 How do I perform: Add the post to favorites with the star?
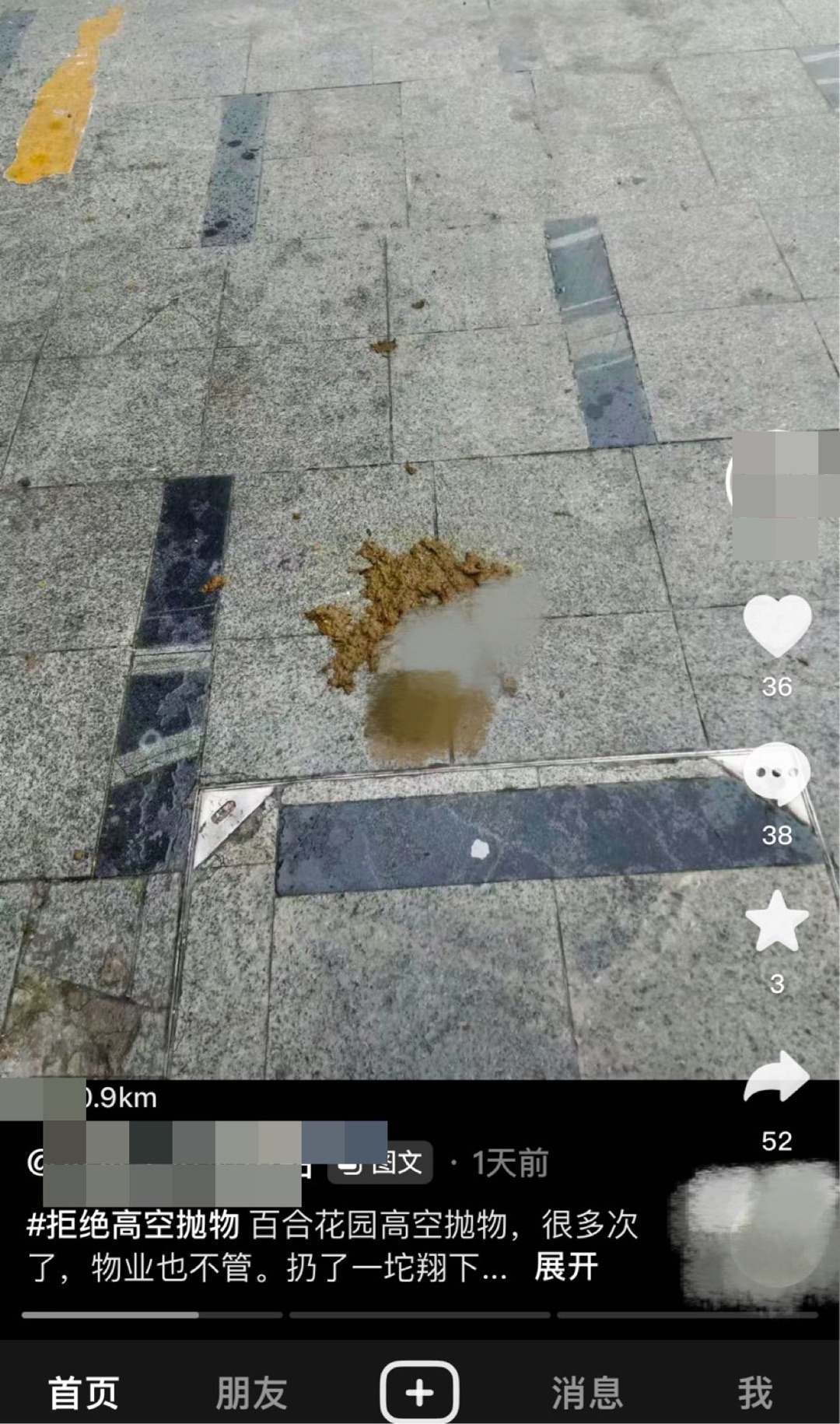tap(776, 921)
